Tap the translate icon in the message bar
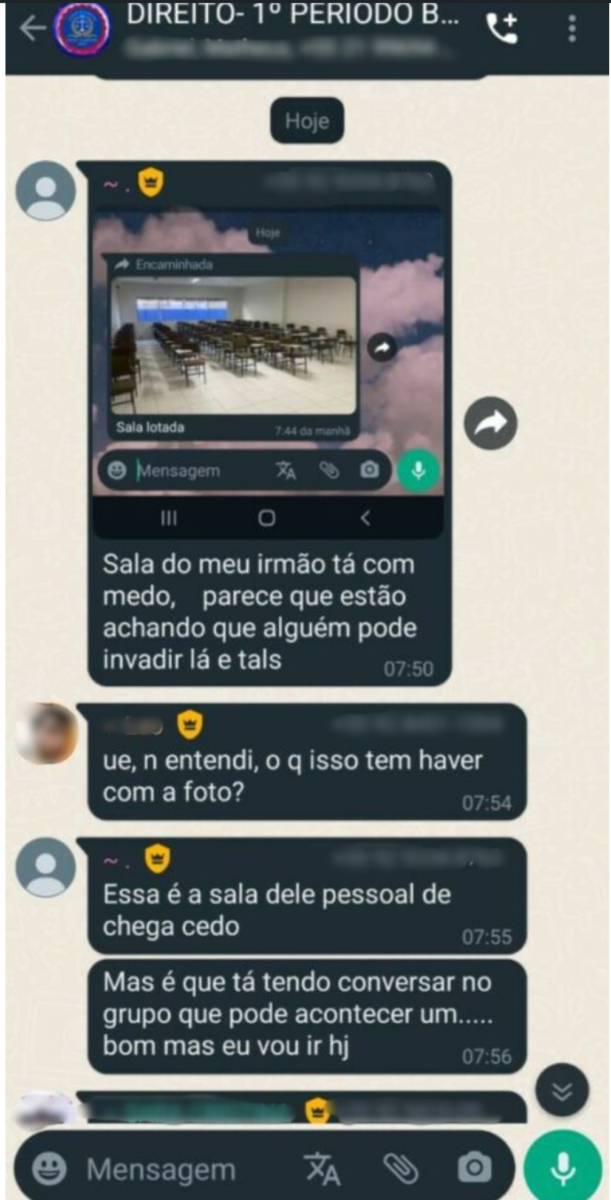 click(322, 1167)
